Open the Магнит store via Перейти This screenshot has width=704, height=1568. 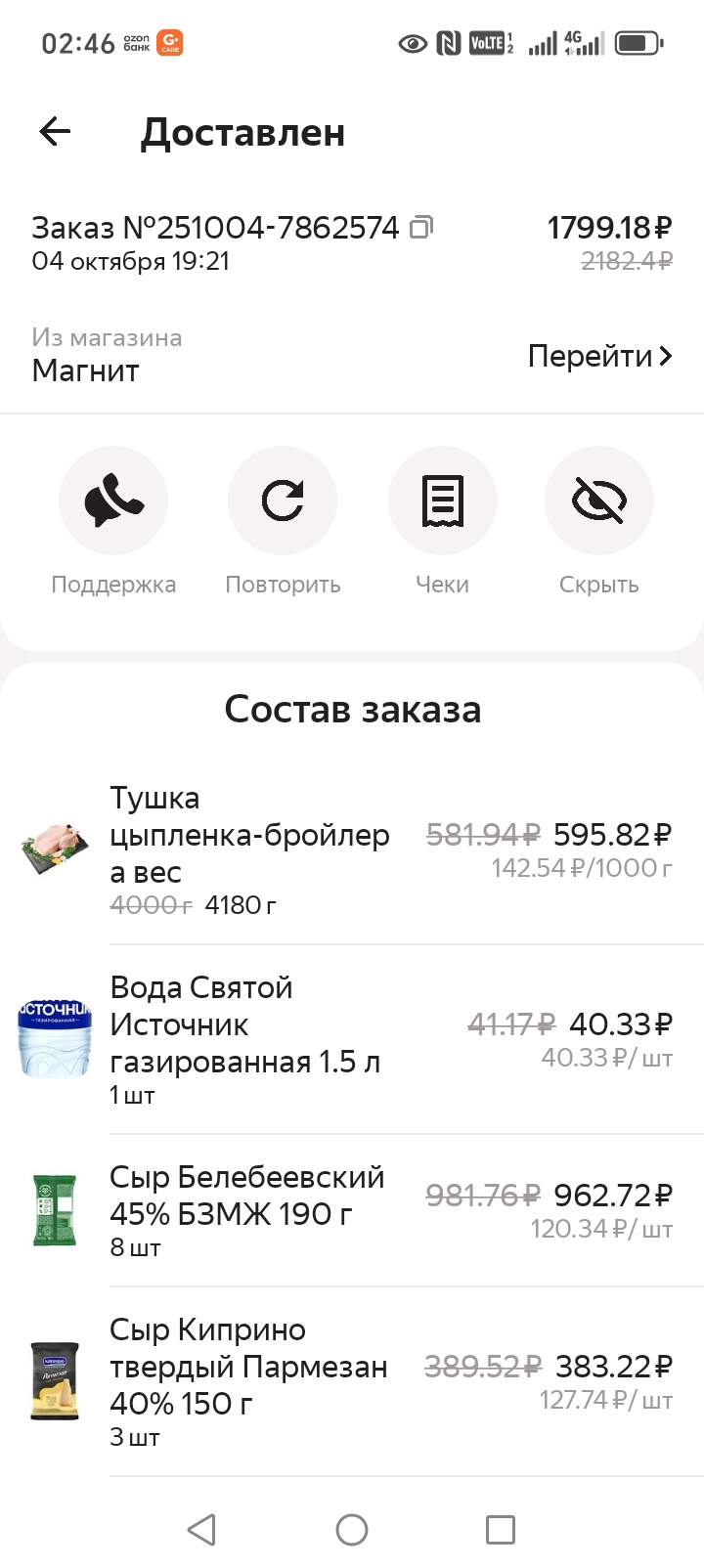point(599,356)
